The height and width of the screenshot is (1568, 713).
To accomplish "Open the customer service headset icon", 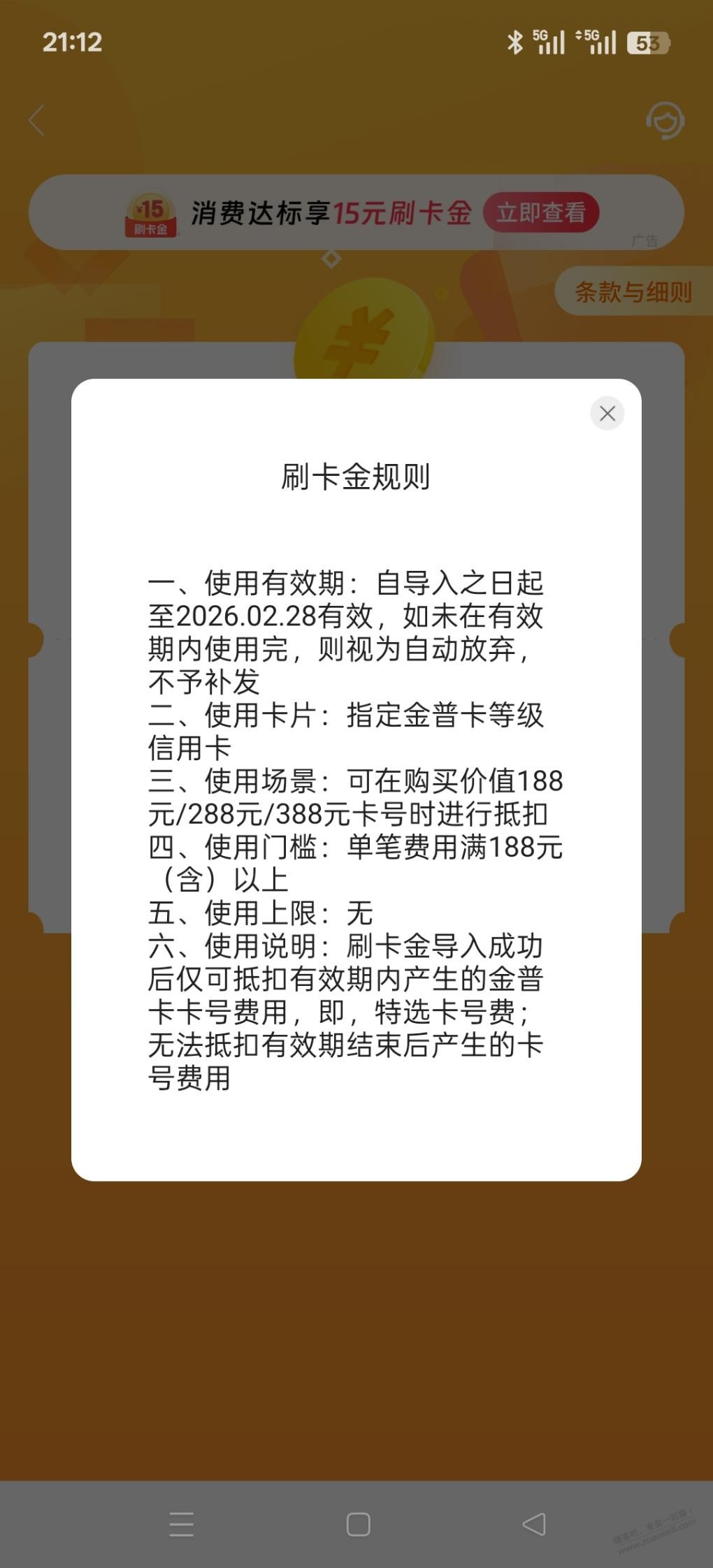I will 665,121.
